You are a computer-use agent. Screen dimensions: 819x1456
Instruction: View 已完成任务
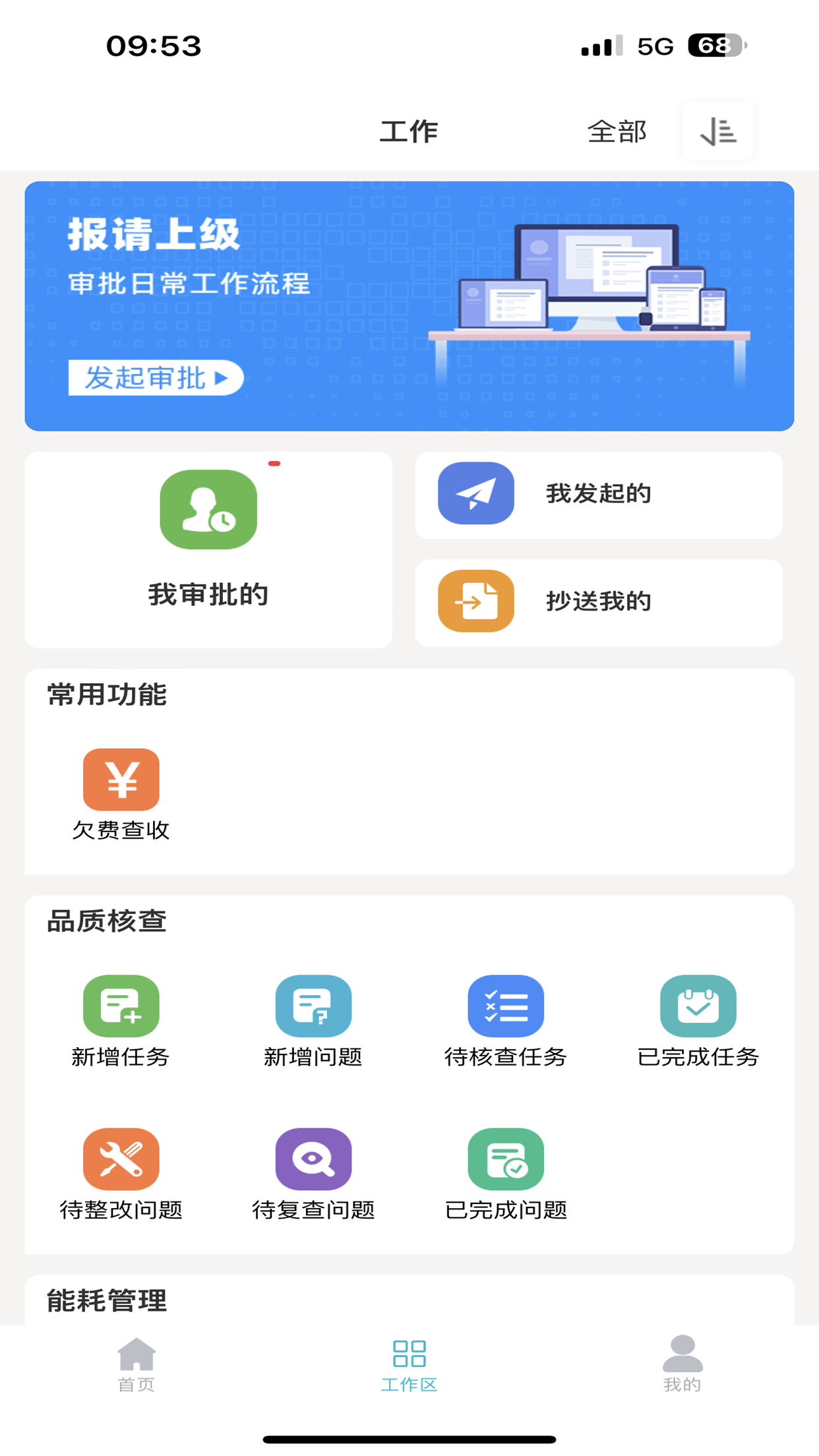tap(698, 1020)
